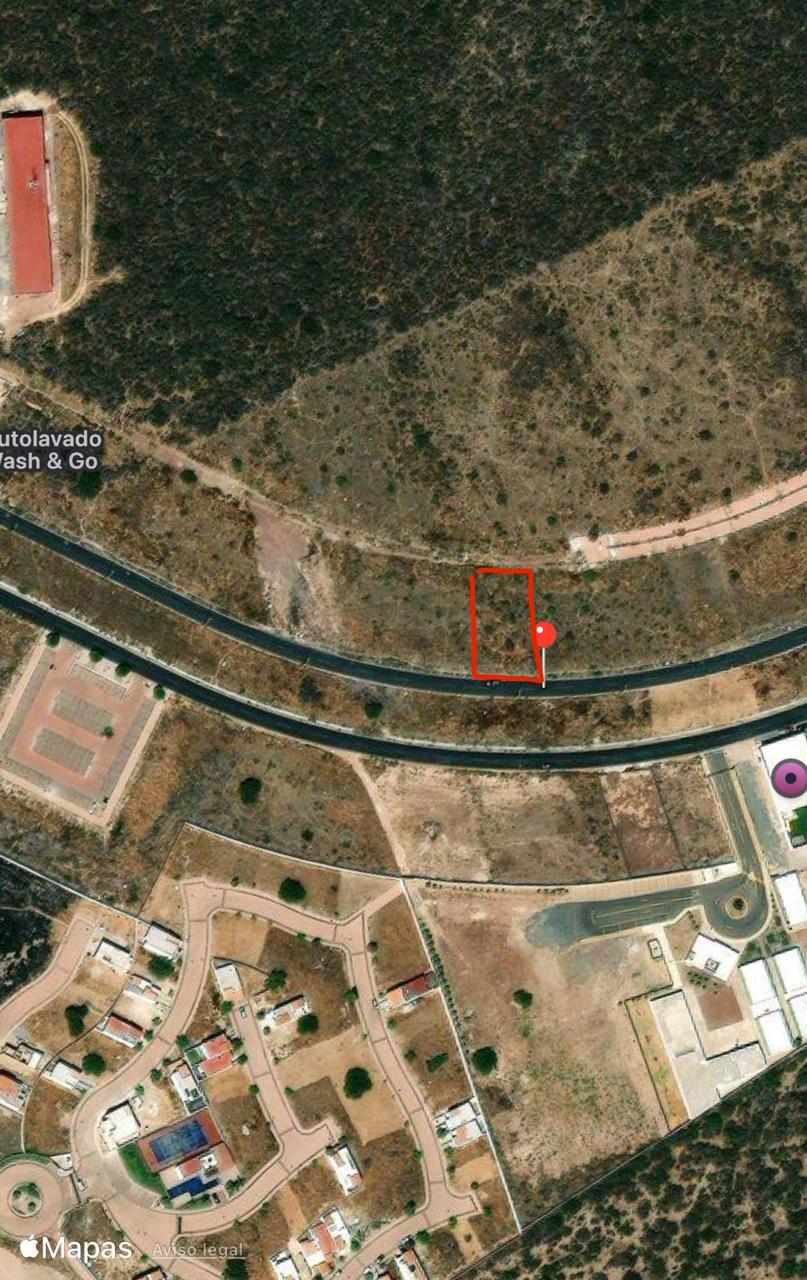Open the Autolavado Wash & Go place label
This screenshot has width=807, height=1280.
49,450
